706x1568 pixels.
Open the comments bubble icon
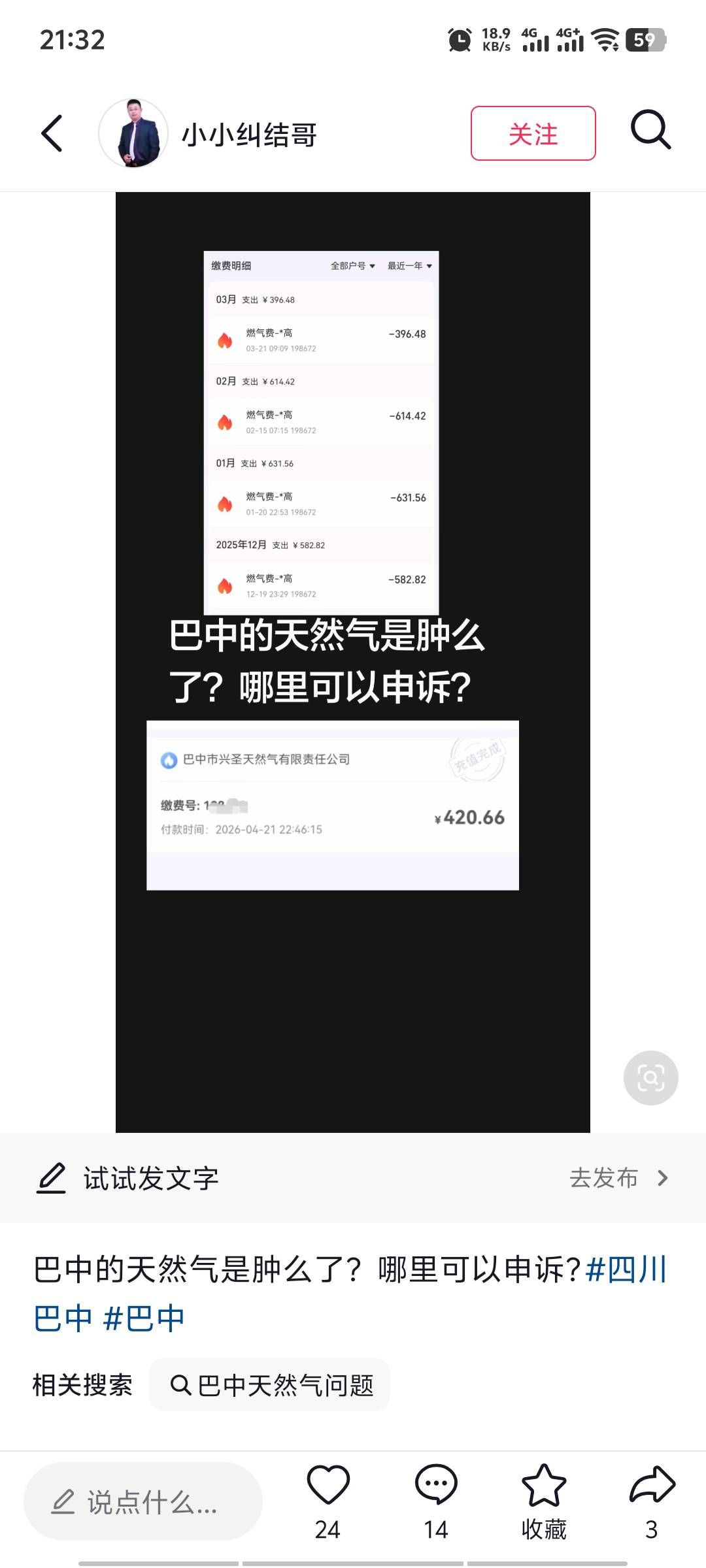coord(435,1486)
